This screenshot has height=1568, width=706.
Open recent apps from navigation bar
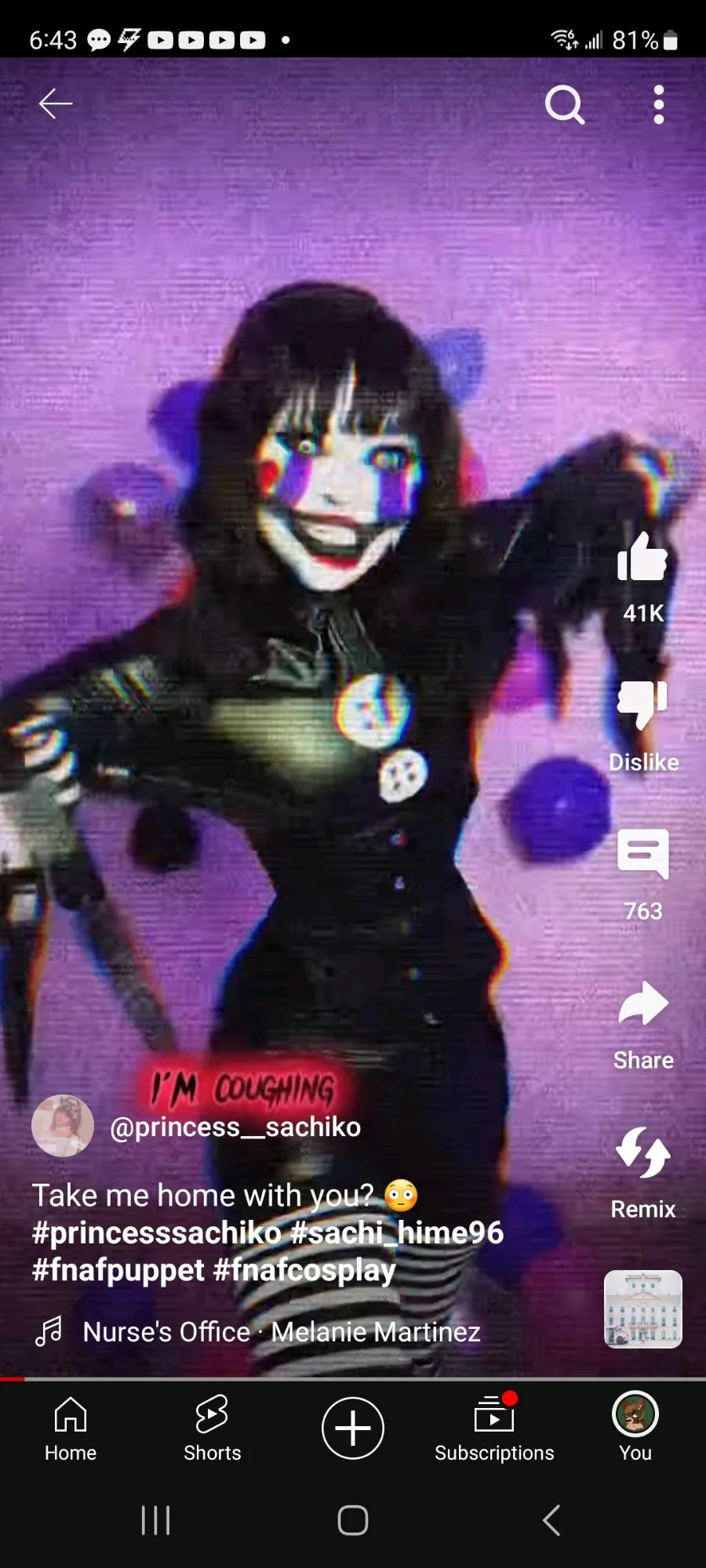tap(155, 1520)
